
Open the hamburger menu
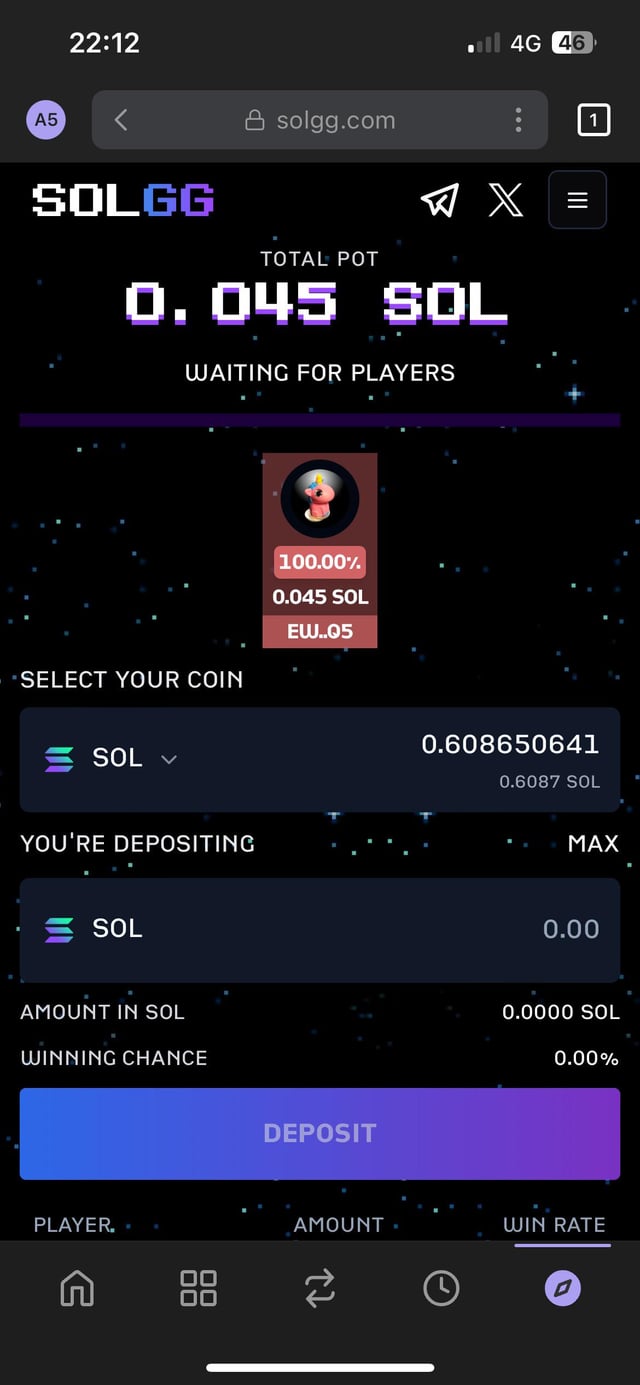click(577, 200)
